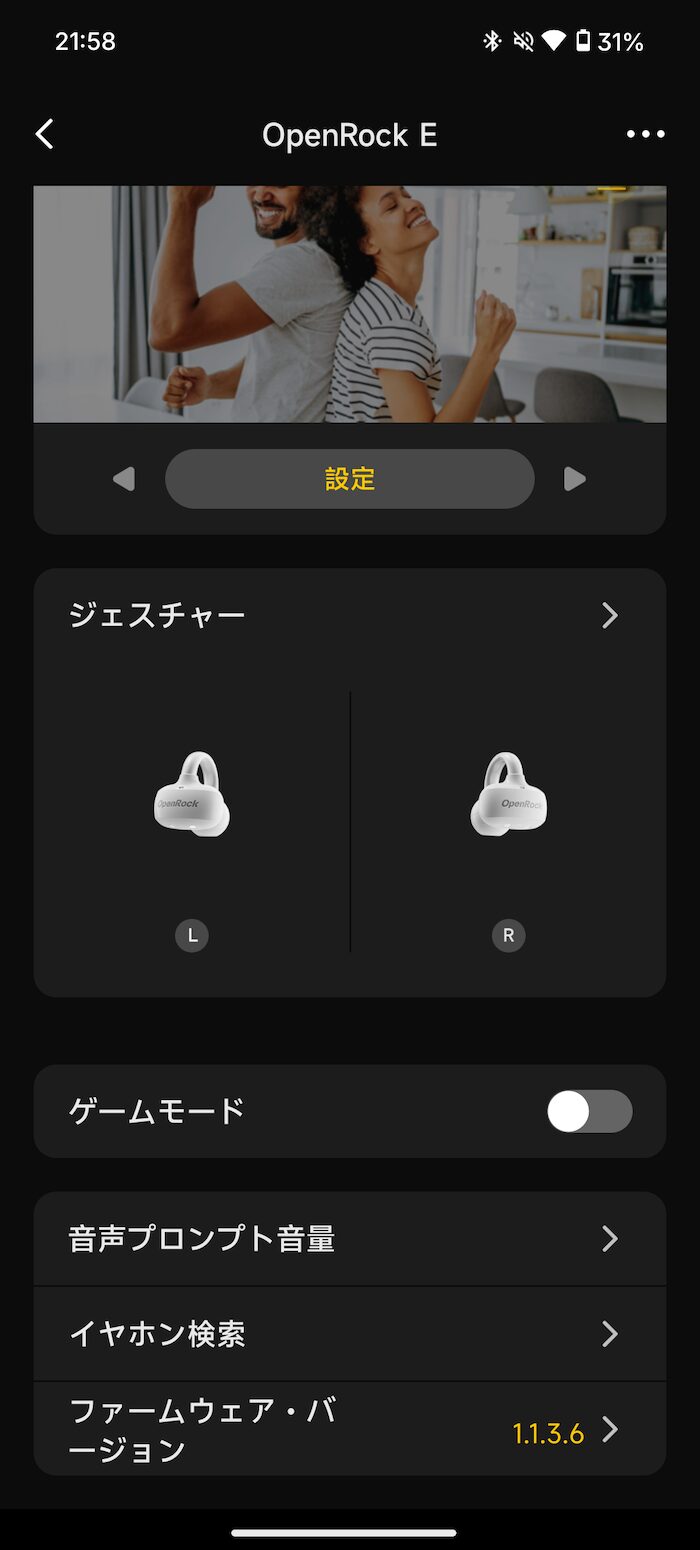
Task: Go back from OpenRock E screen
Action: click(x=45, y=135)
